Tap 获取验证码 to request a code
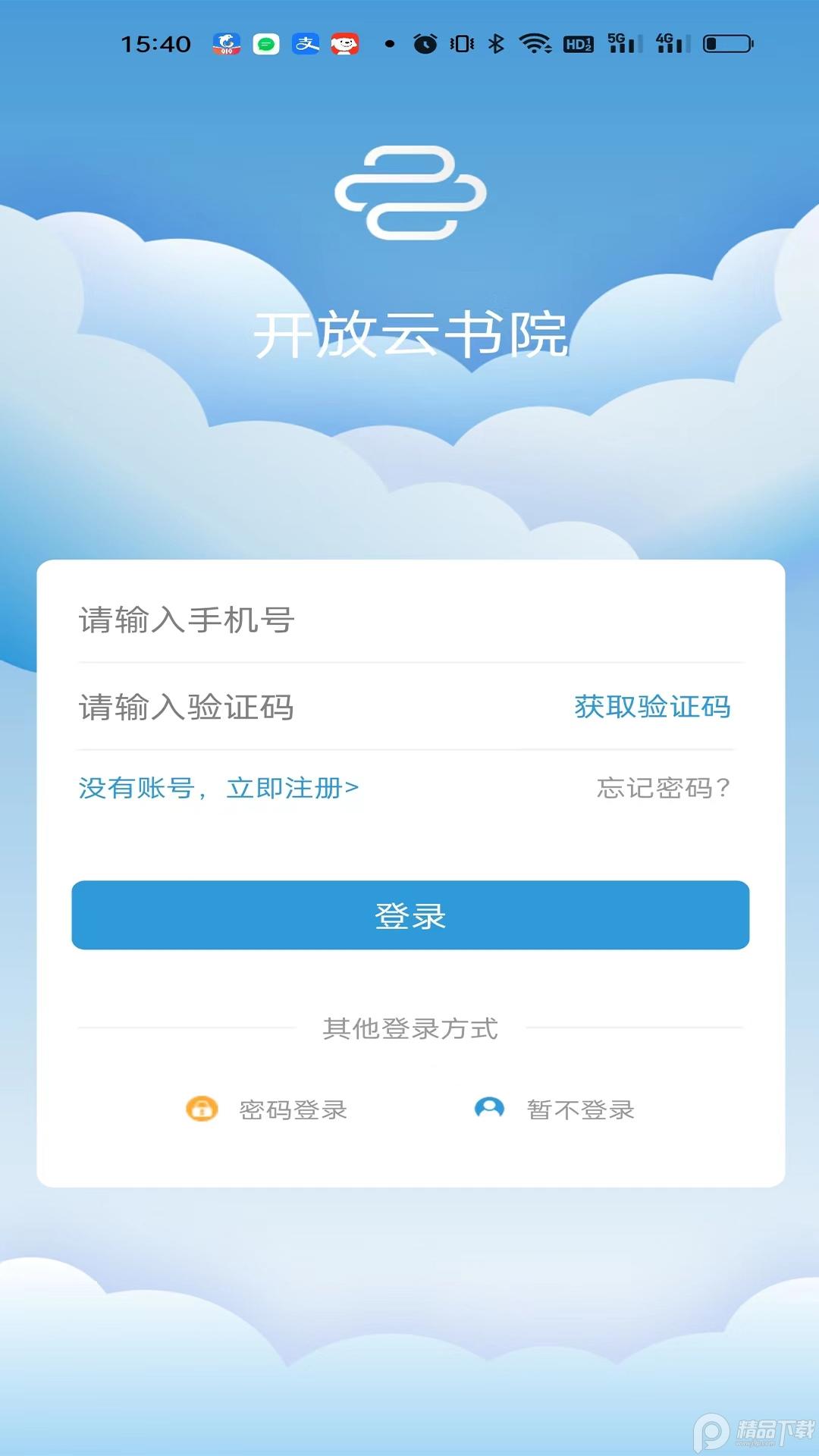819x1456 pixels. coord(652,707)
